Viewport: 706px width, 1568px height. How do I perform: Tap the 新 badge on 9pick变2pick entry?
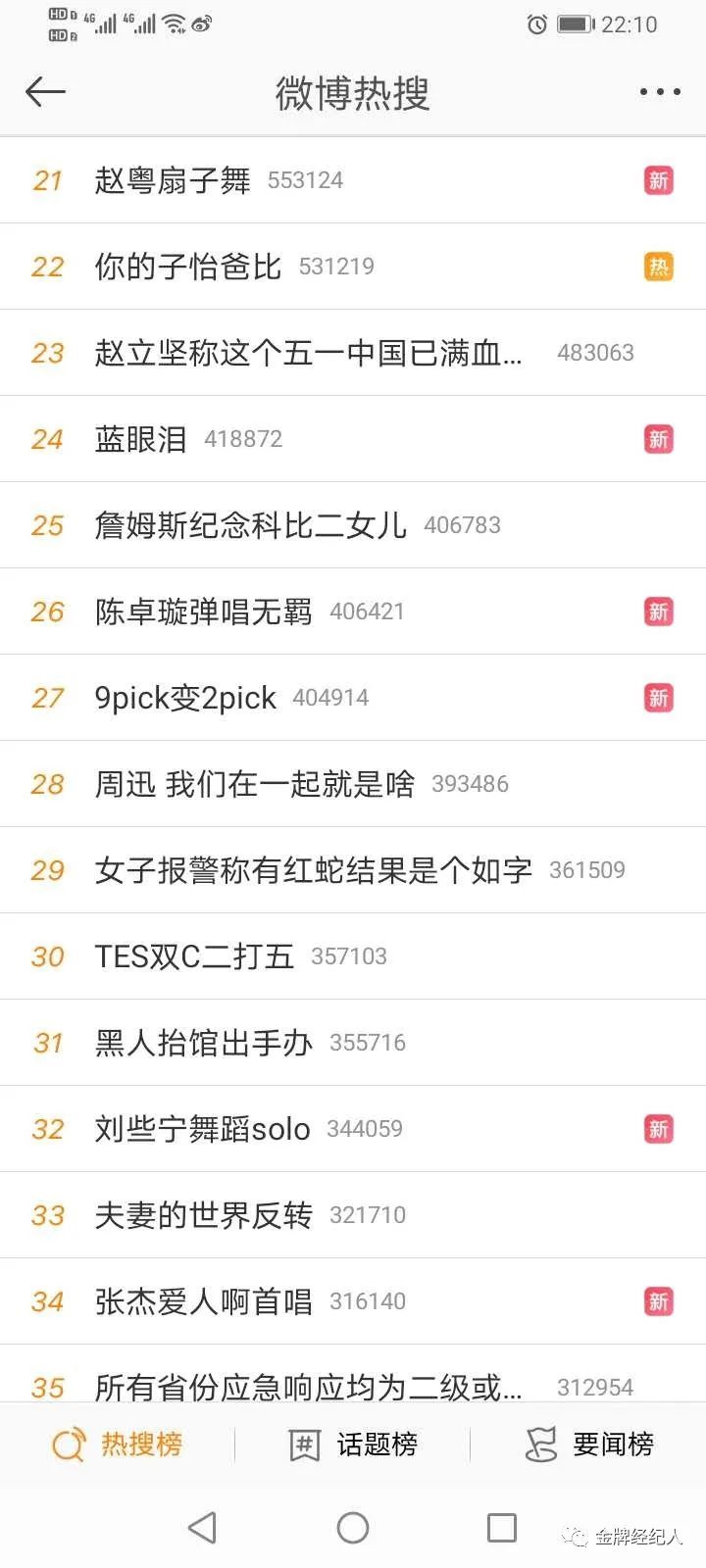pyautogui.click(x=658, y=698)
